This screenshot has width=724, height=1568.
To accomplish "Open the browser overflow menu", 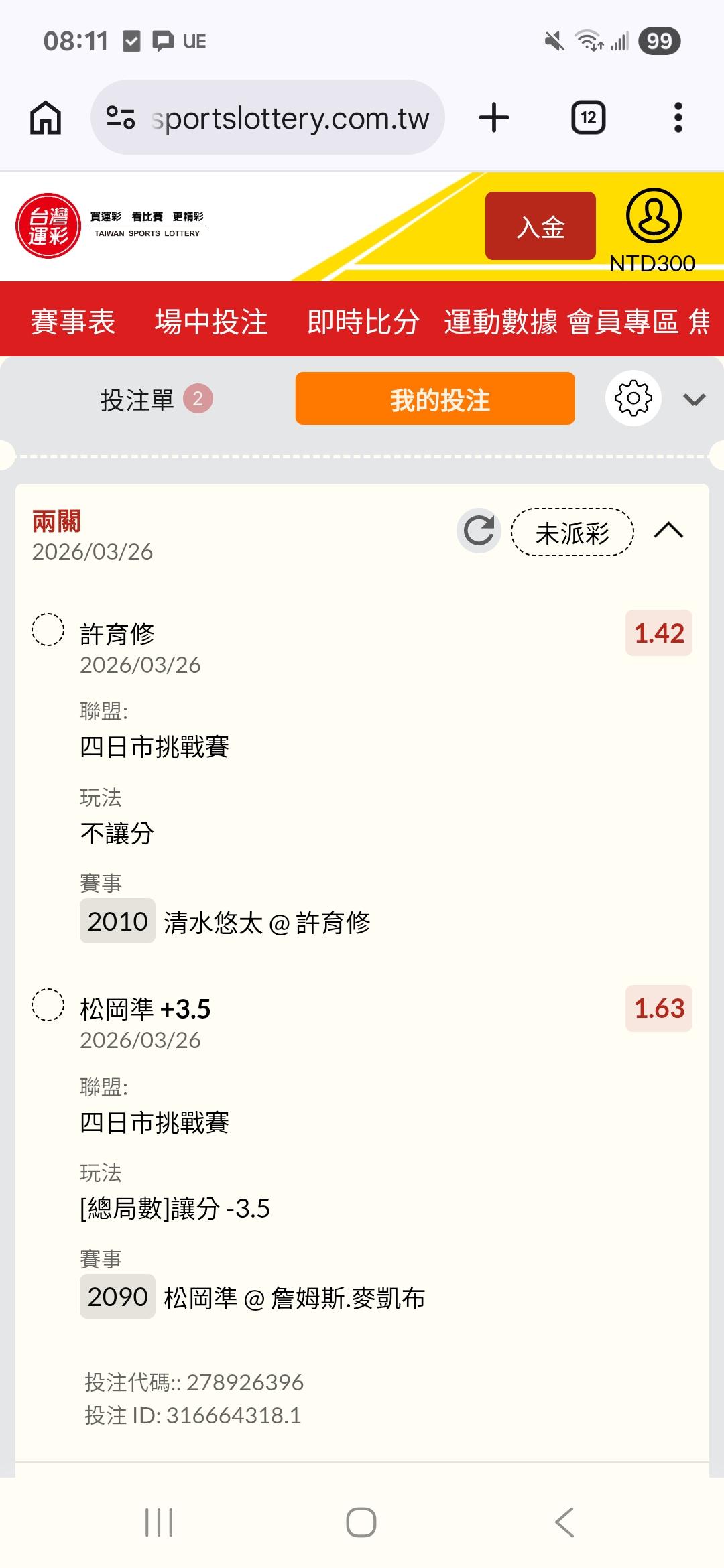I will click(x=678, y=118).
